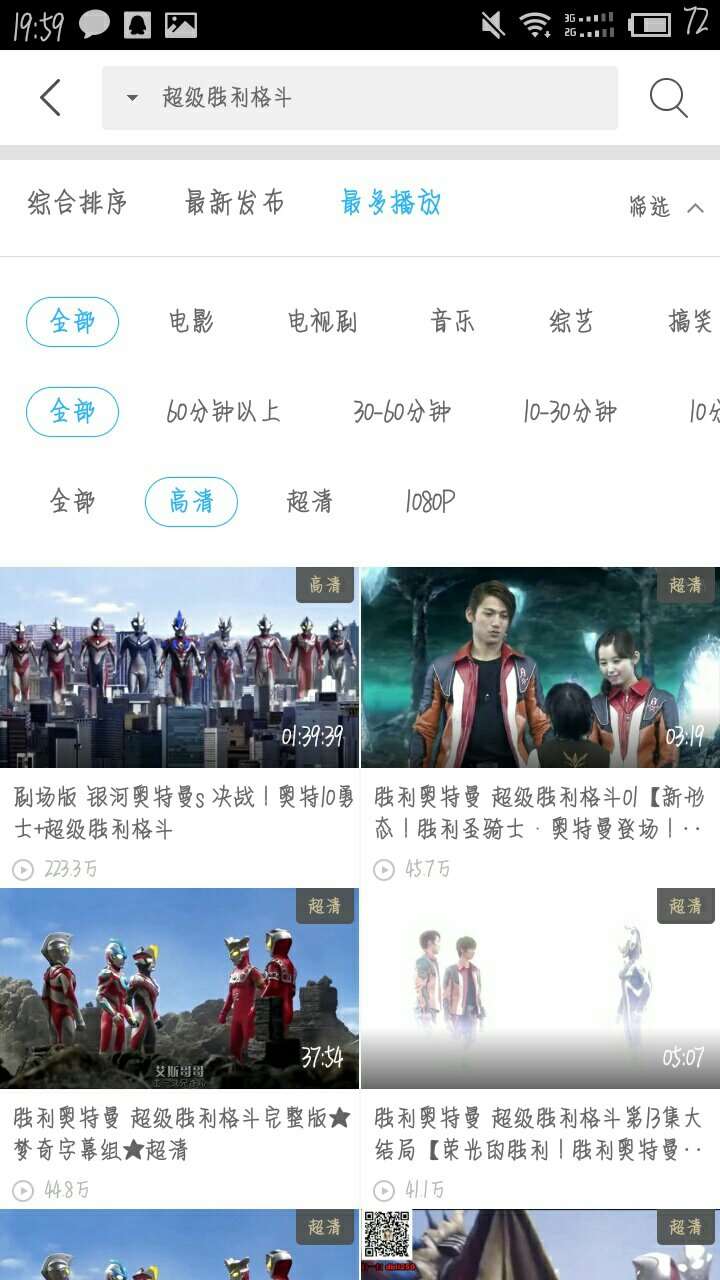
Task: Choose duration 10-30分钟
Action: 570,412
